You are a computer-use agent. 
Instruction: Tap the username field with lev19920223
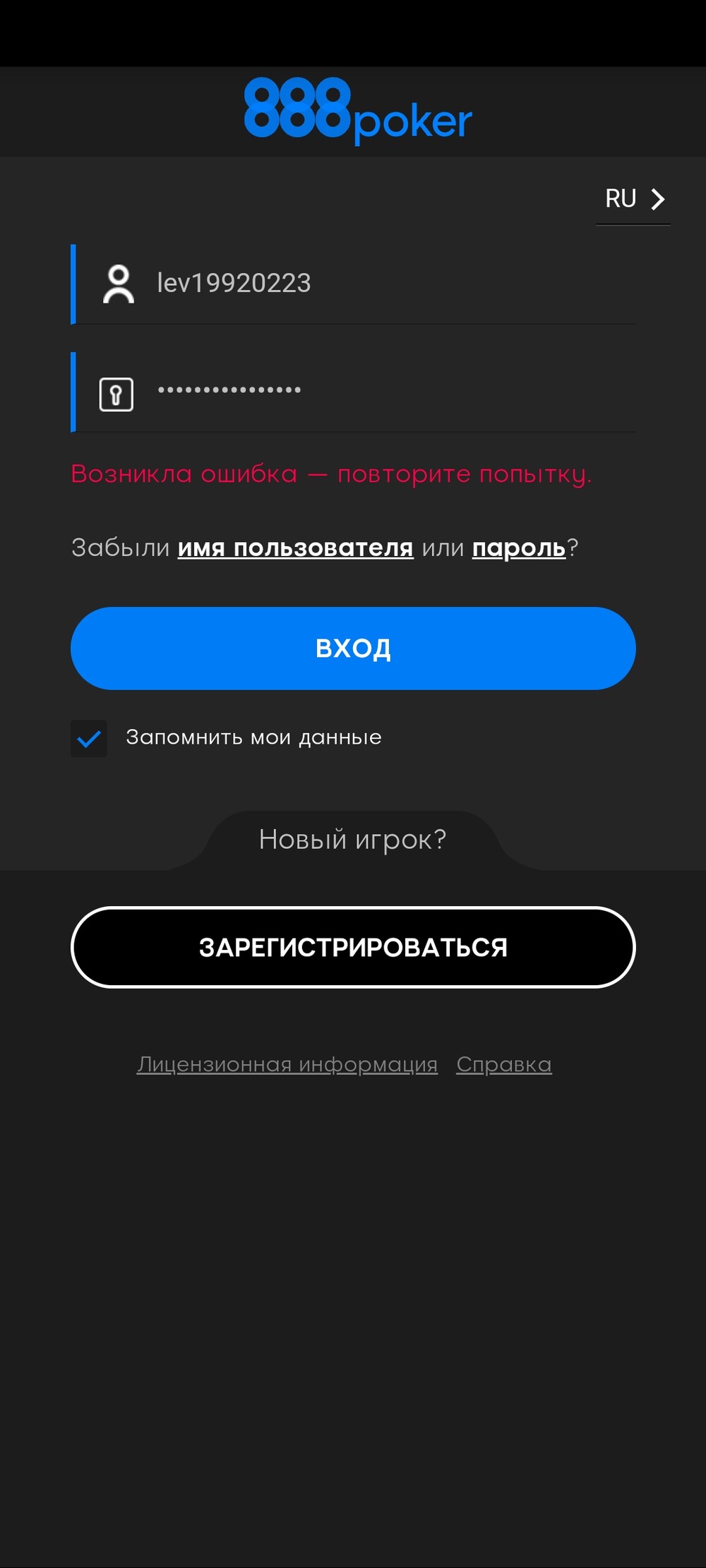tap(354, 284)
